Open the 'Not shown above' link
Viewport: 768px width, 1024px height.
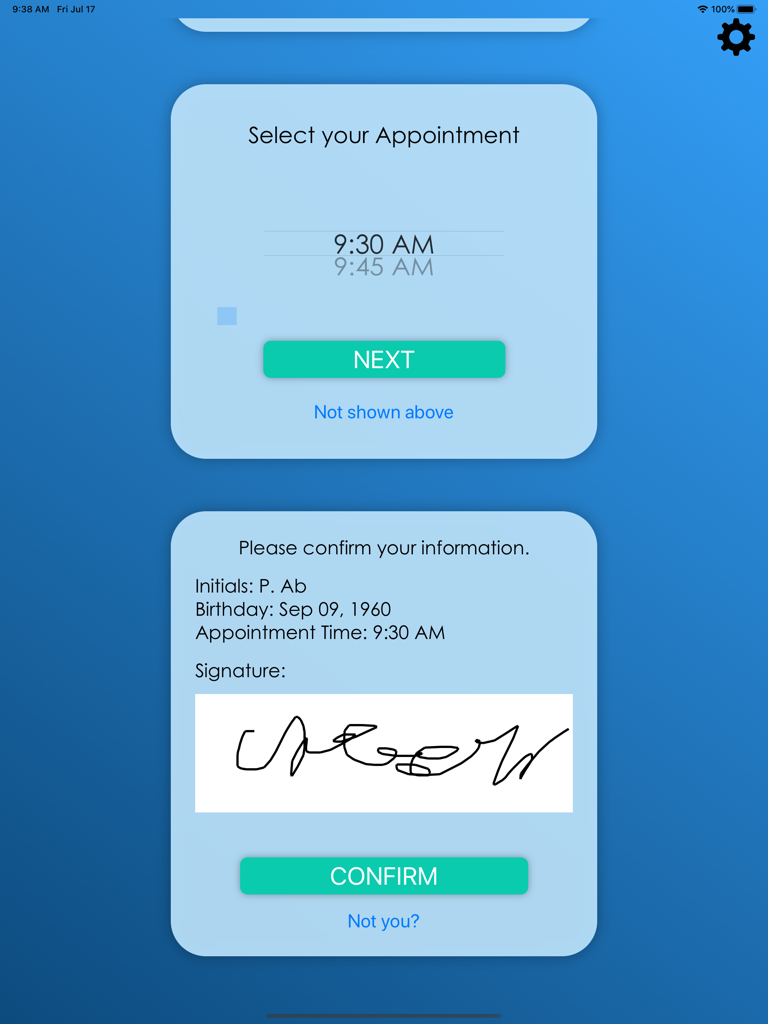click(x=384, y=412)
